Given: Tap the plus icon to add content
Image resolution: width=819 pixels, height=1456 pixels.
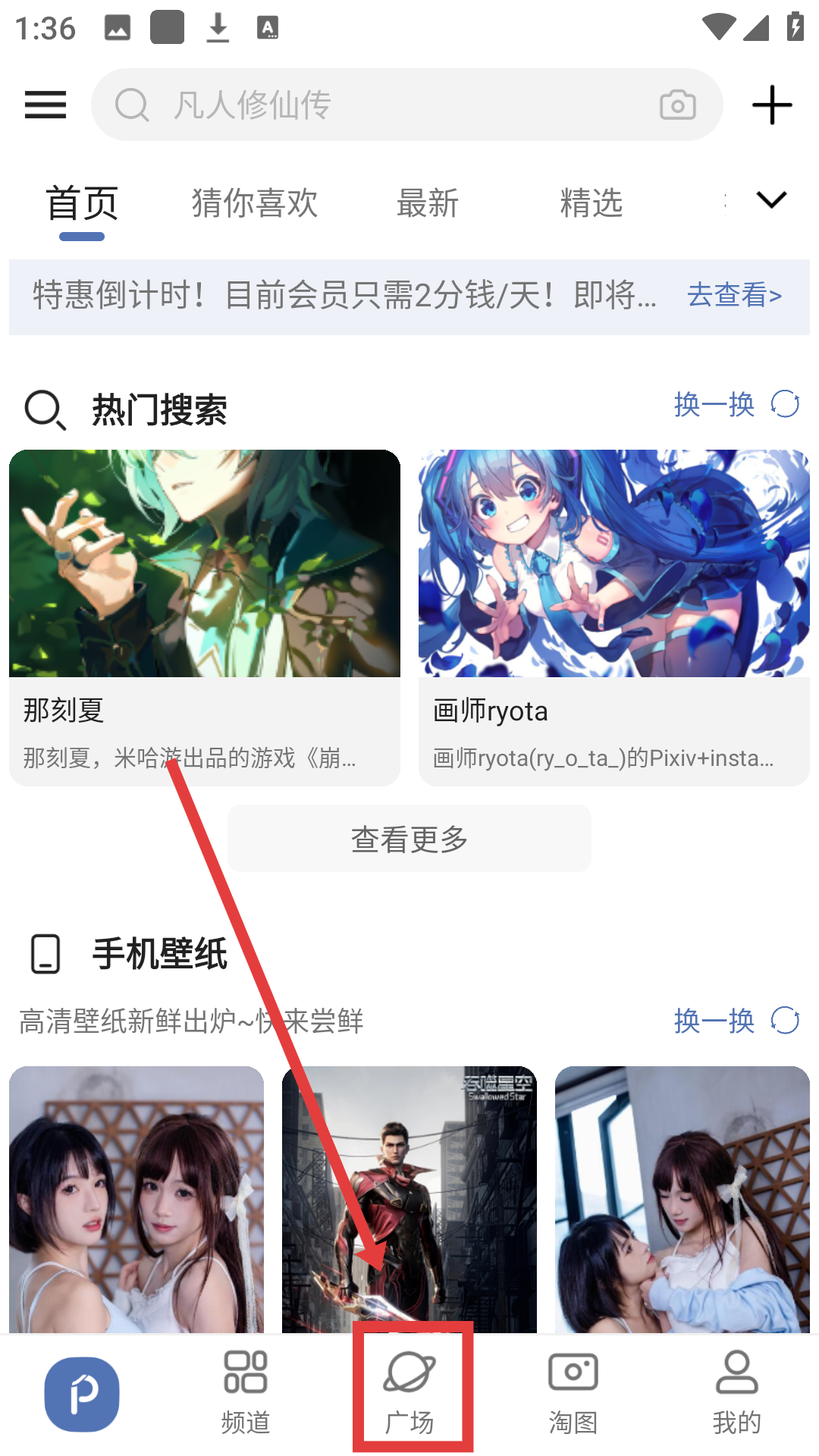Looking at the screenshot, I should coord(772,105).
